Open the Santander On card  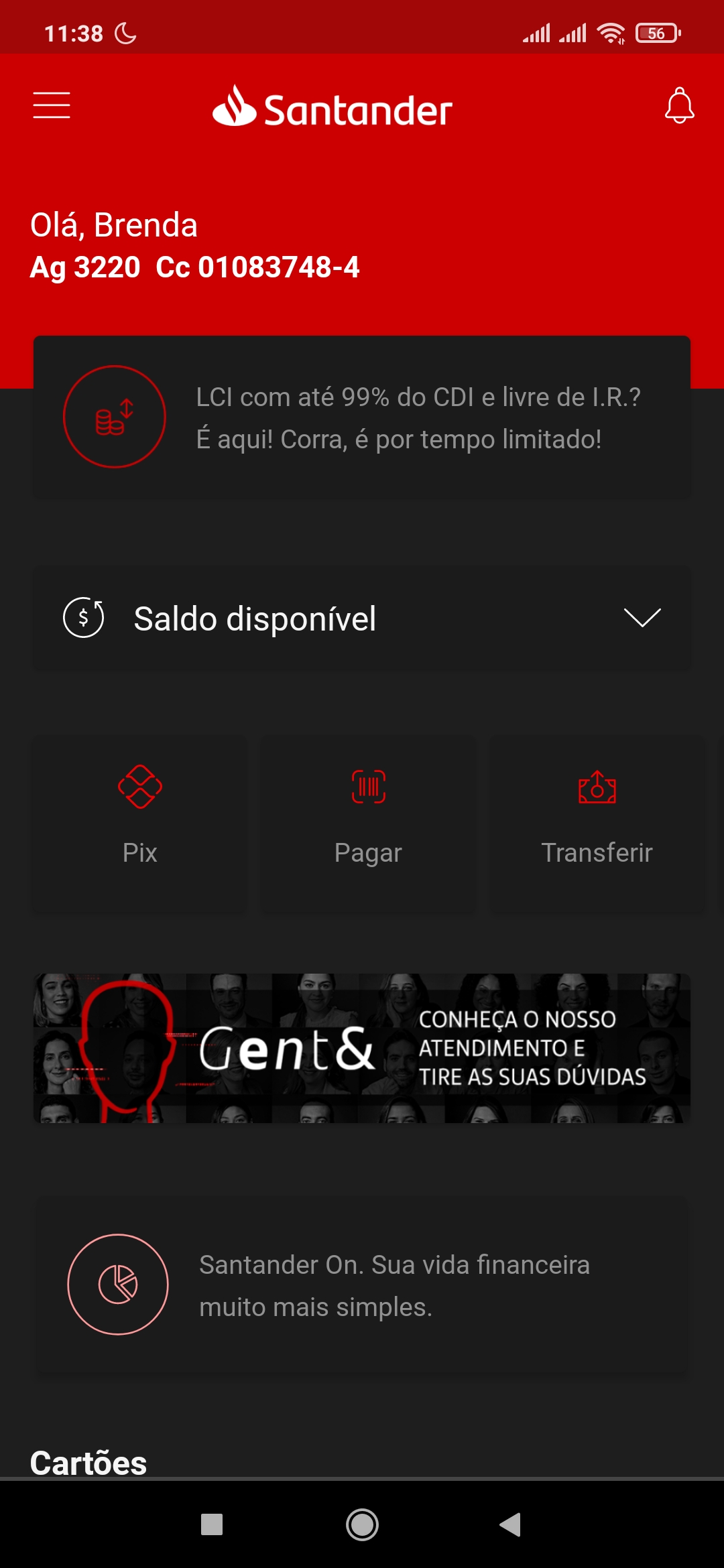coord(362,1285)
